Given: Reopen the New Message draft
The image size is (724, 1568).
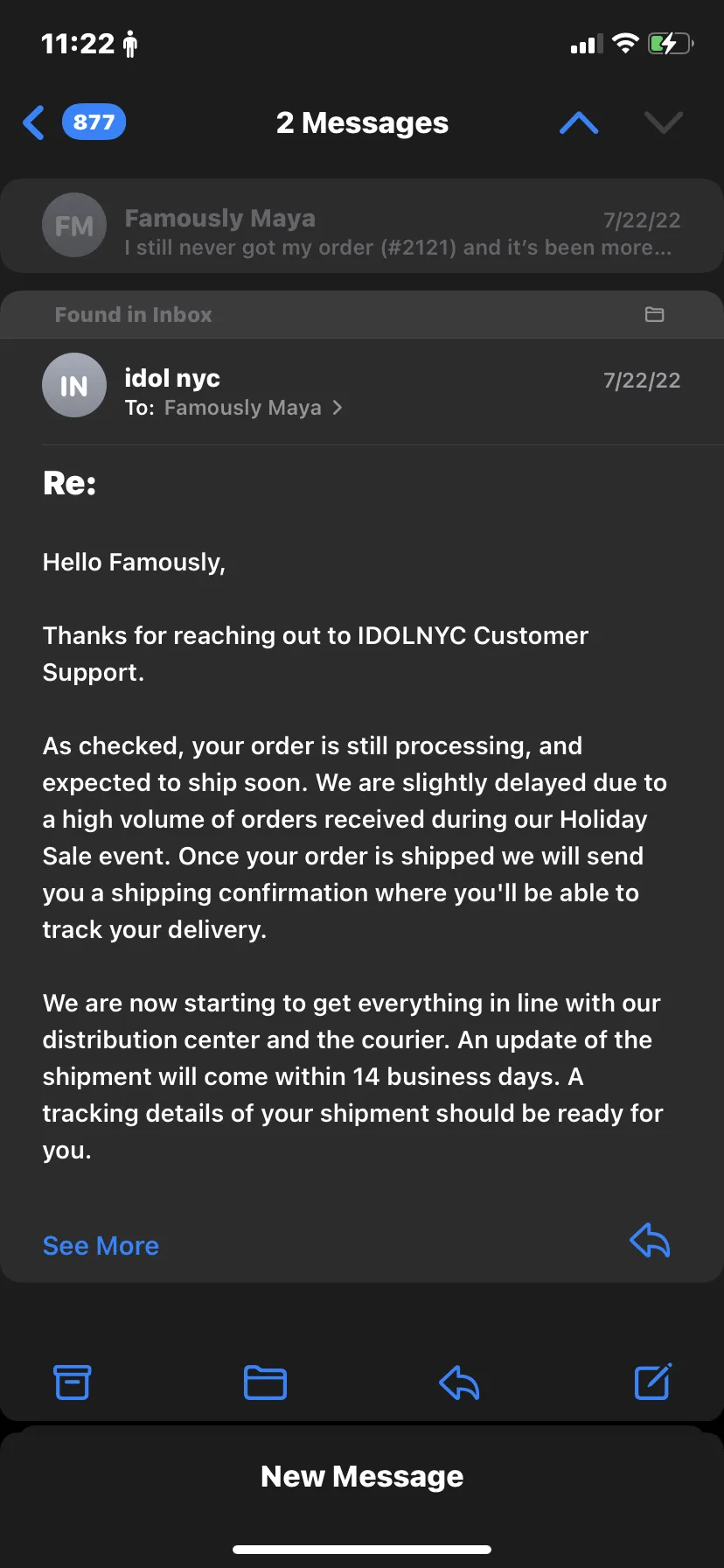Looking at the screenshot, I should 362,1476.
